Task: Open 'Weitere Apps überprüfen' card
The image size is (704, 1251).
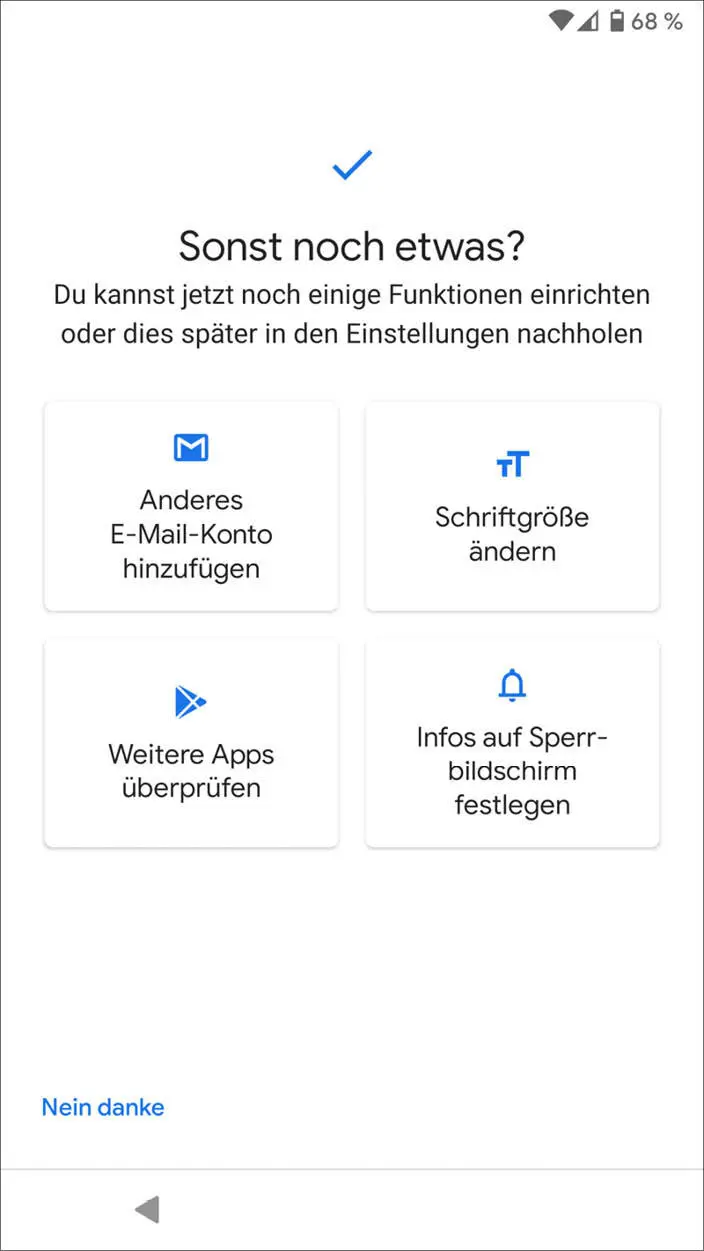Action: [191, 744]
